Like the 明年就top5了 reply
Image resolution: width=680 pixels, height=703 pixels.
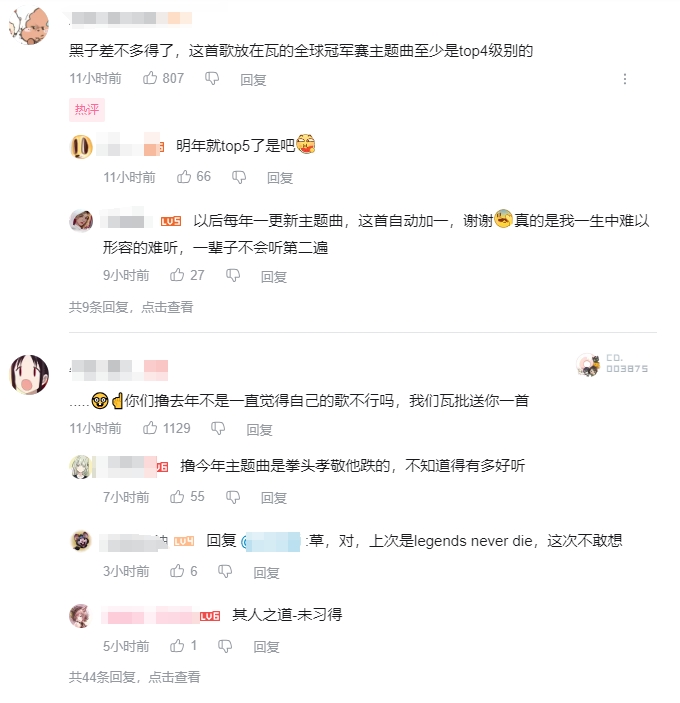(x=185, y=177)
